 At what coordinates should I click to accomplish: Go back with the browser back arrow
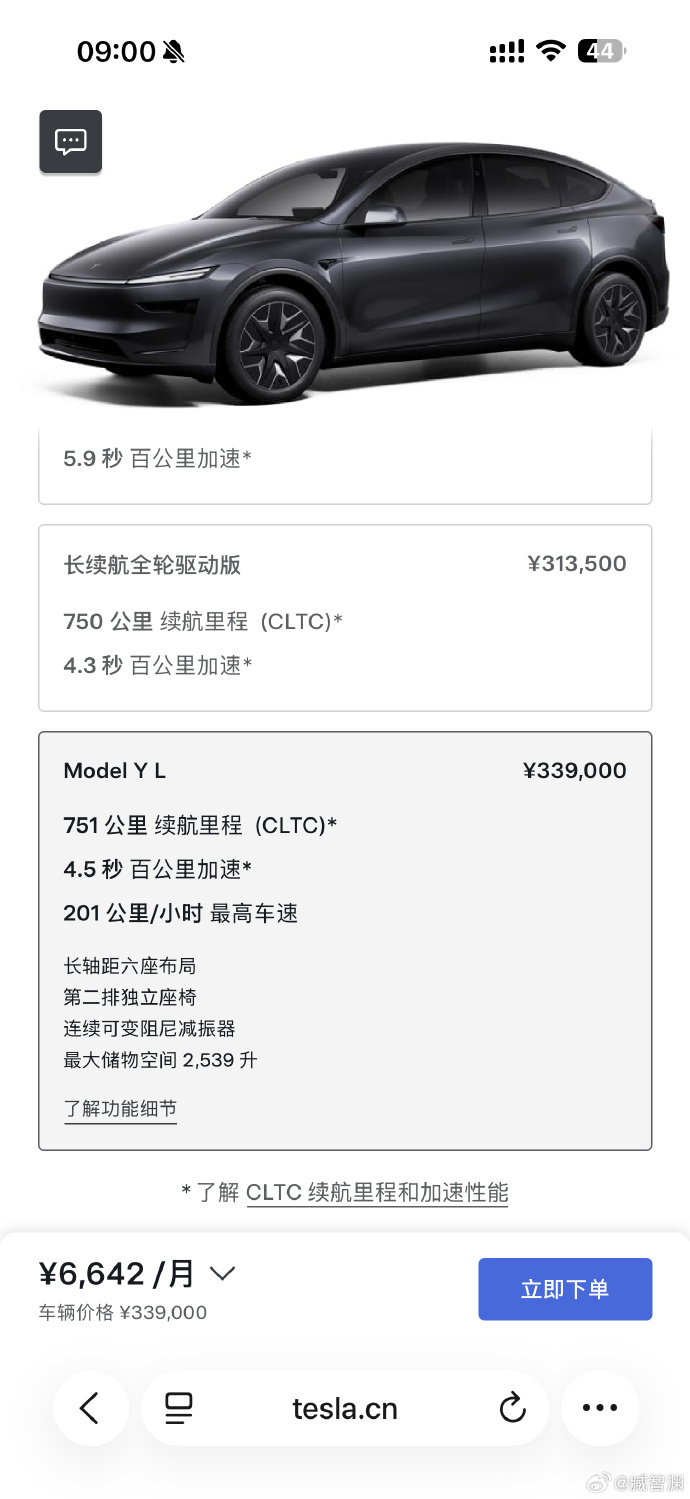(x=90, y=1408)
